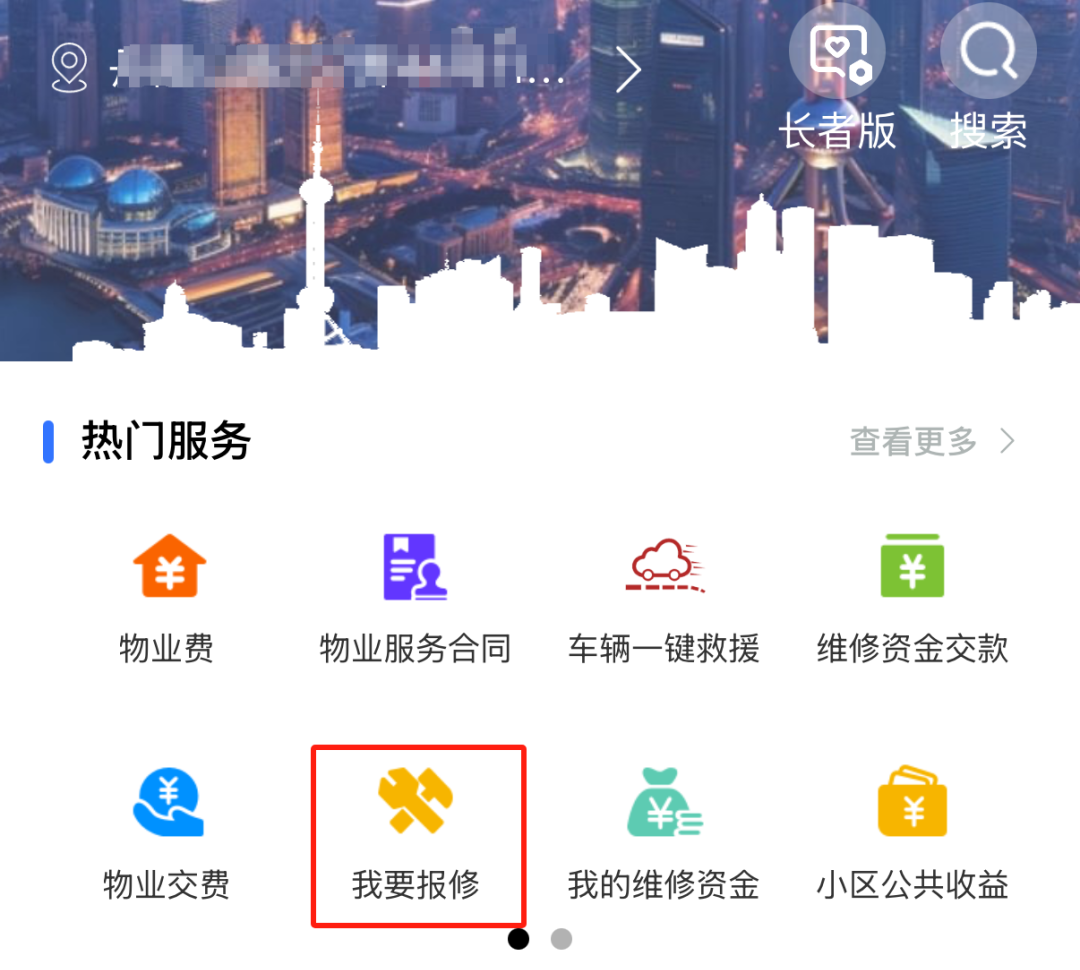
Task: View more via 查看更多
Action: point(932,441)
